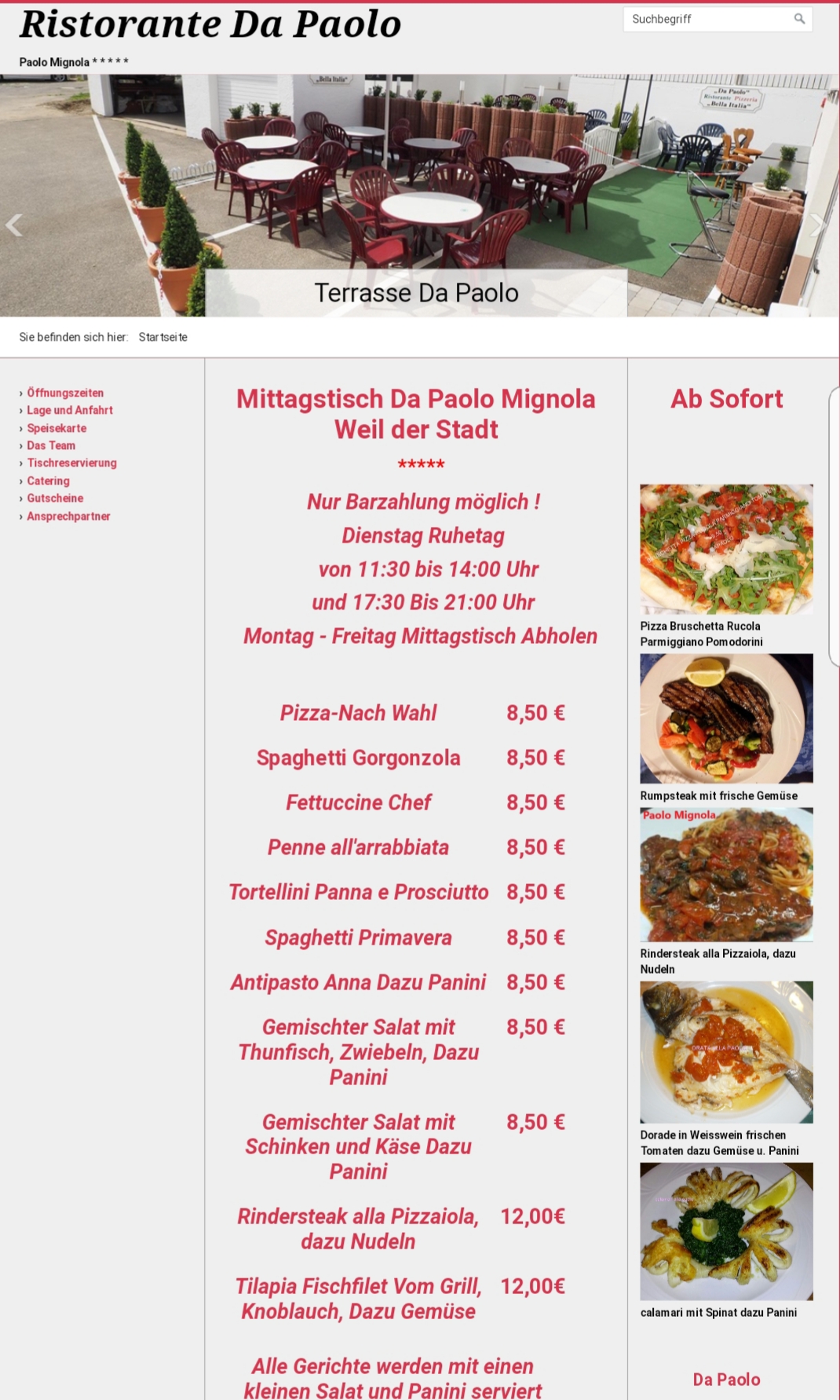Tap the Suchbegriff search field
This screenshot has height=1400, width=840.
click(x=707, y=19)
